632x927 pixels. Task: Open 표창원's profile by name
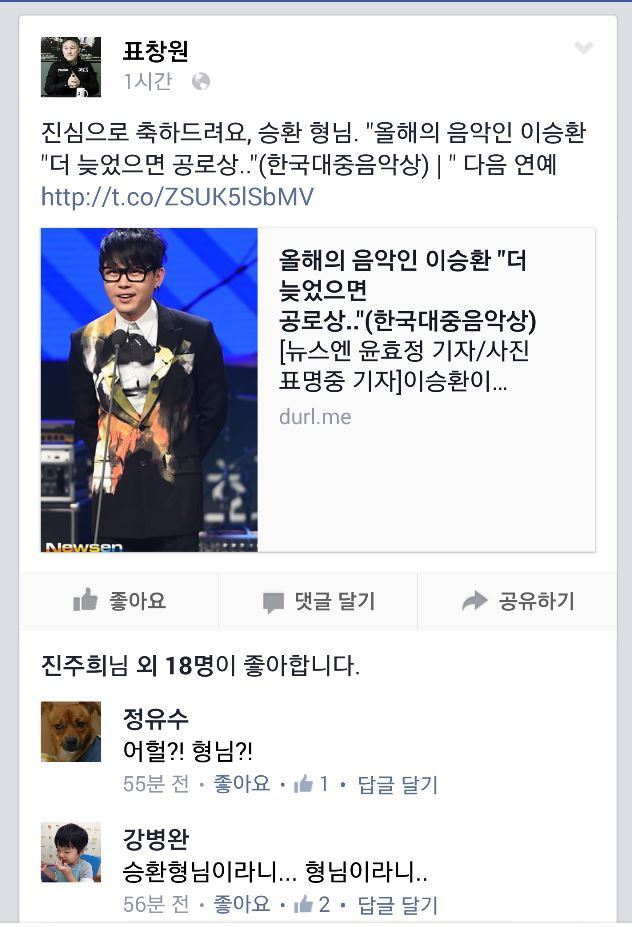click(155, 50)
